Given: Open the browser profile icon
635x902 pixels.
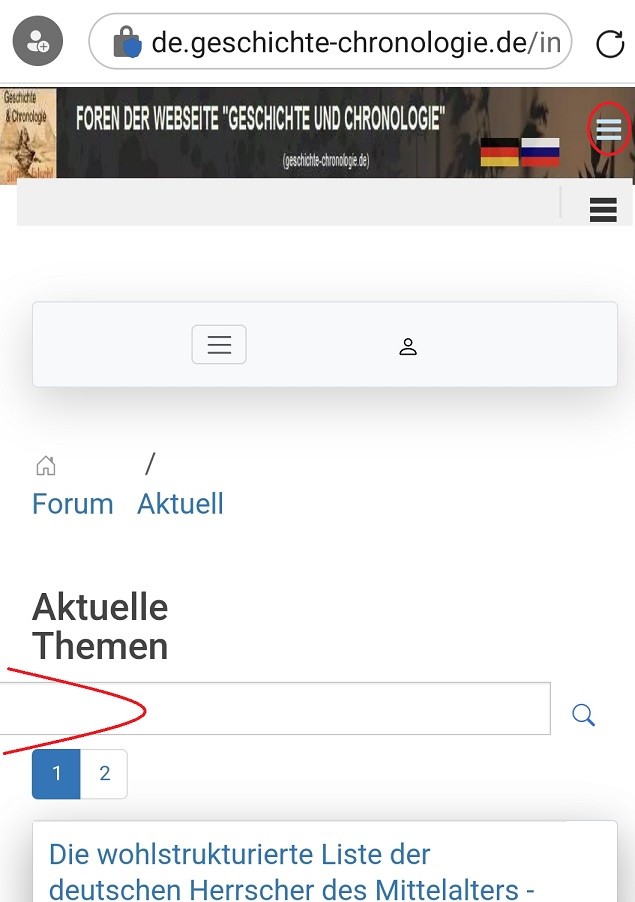Looking at the screenshot, I should 38,42.
